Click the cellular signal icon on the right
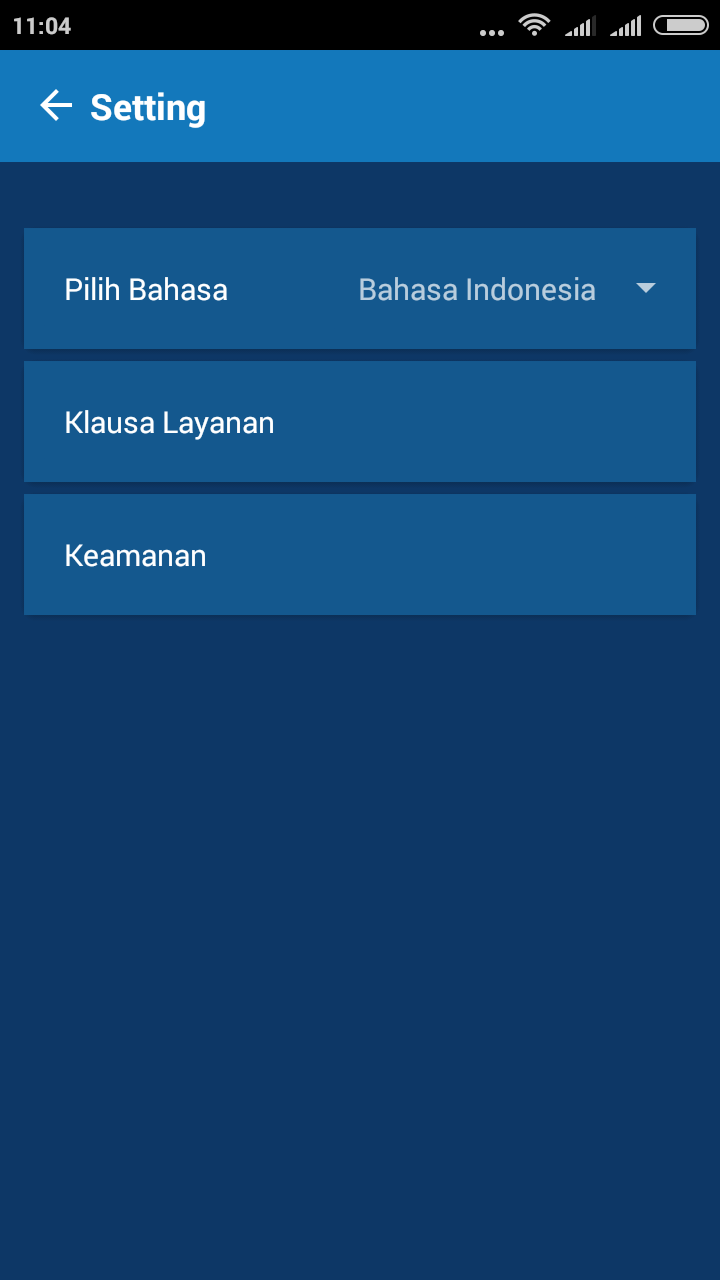Image resolution: width=720 pixels, height=1280 pixels. click(628, 27)
